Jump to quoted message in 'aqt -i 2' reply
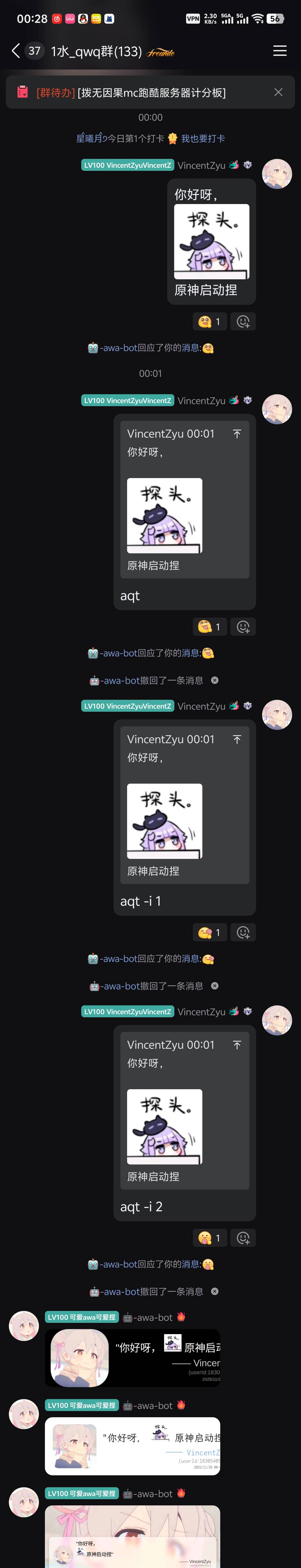Image resolution: width=301 pixels, height=1568 pixels. click(236, 1045)
